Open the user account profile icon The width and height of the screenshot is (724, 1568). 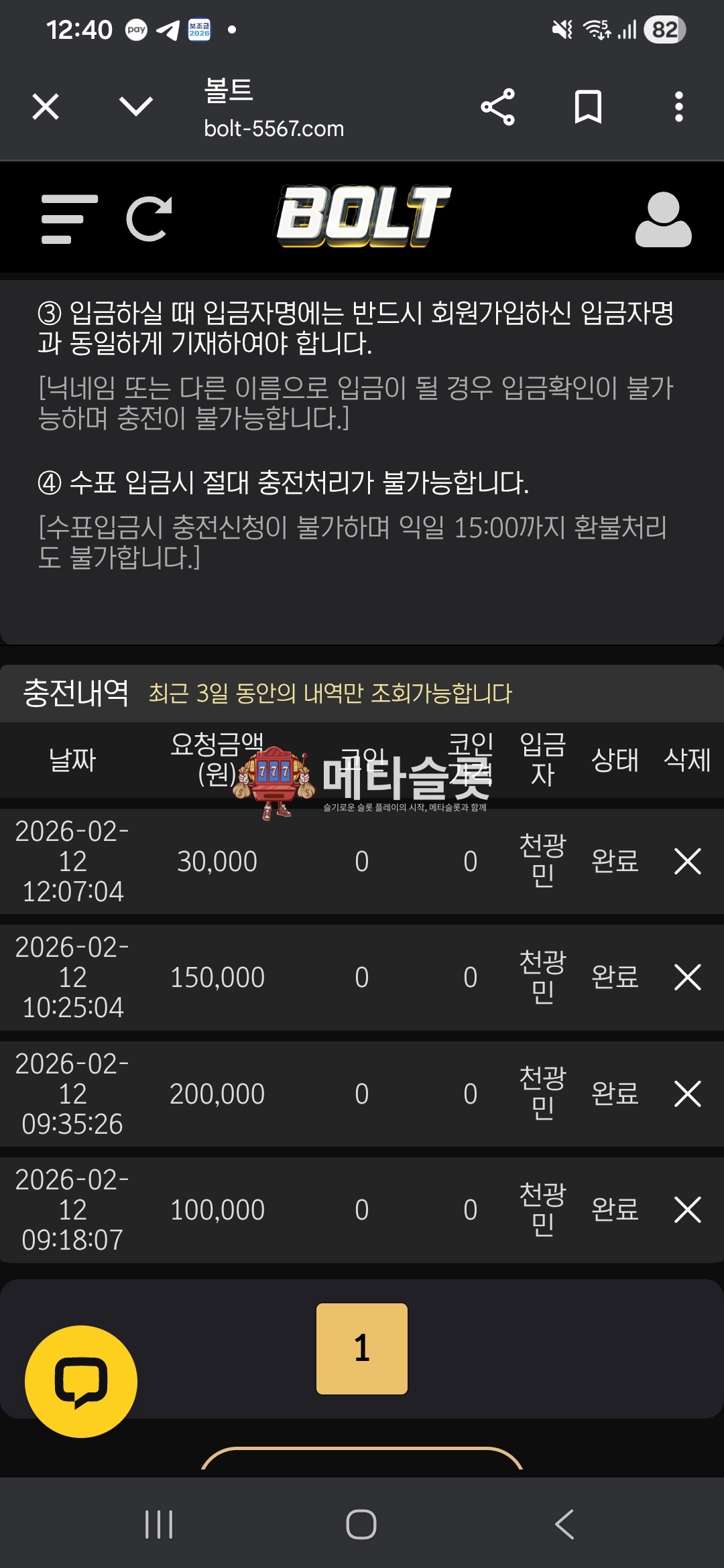tap(663, 220)
